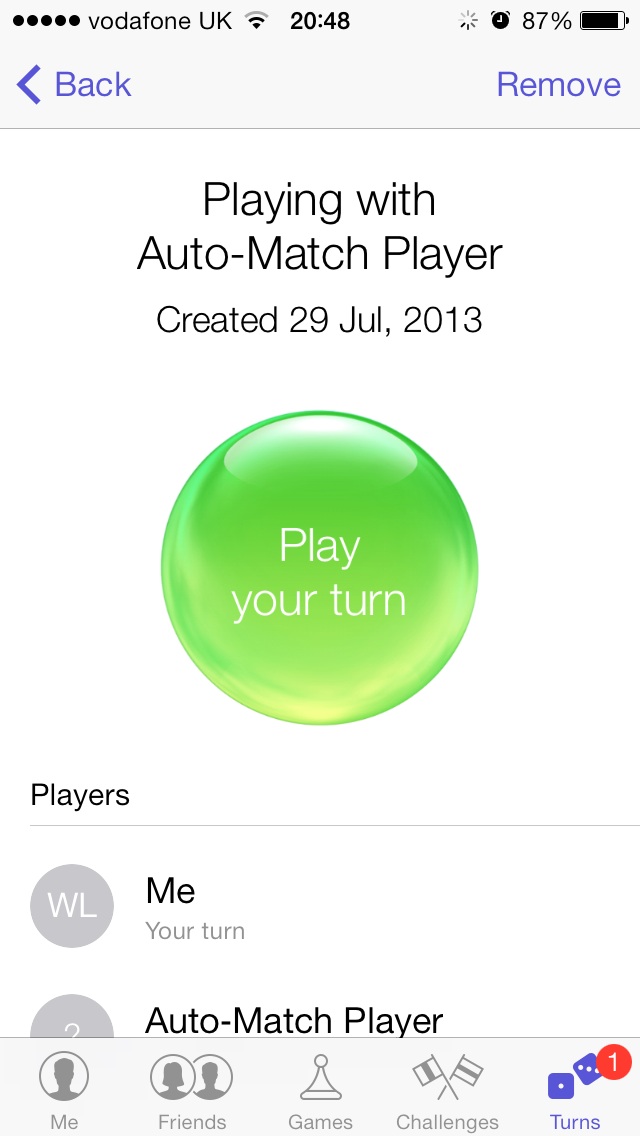Open the Me player row
The height and width of the screenshot is (1136, 640).
pos(320,907)
